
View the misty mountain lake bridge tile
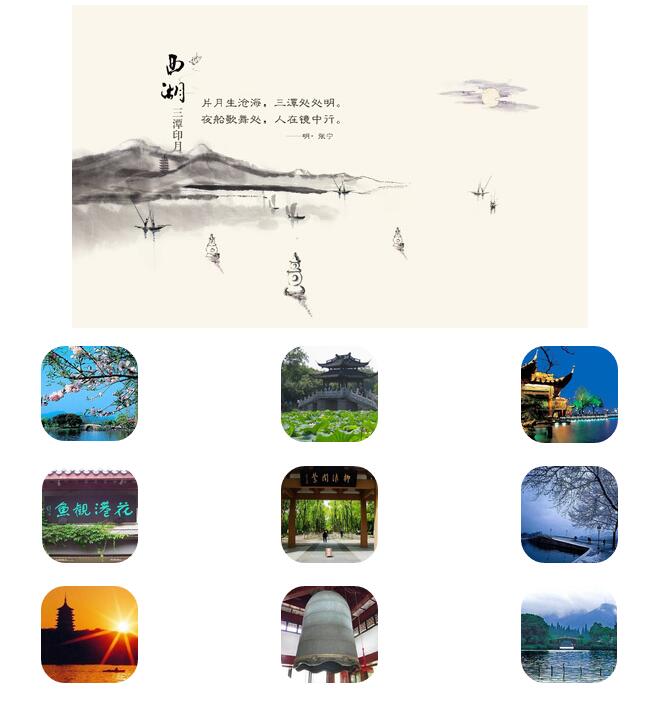coord(569,633)
